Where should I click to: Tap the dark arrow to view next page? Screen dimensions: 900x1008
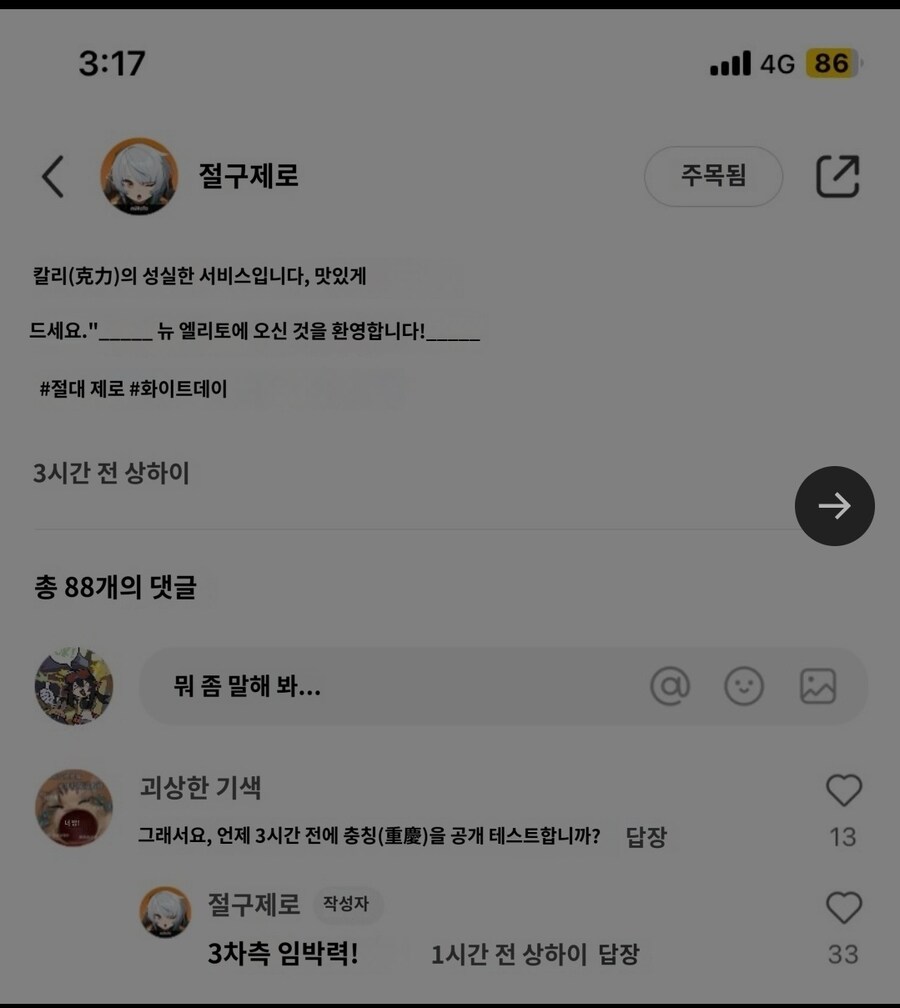point(835,506)
